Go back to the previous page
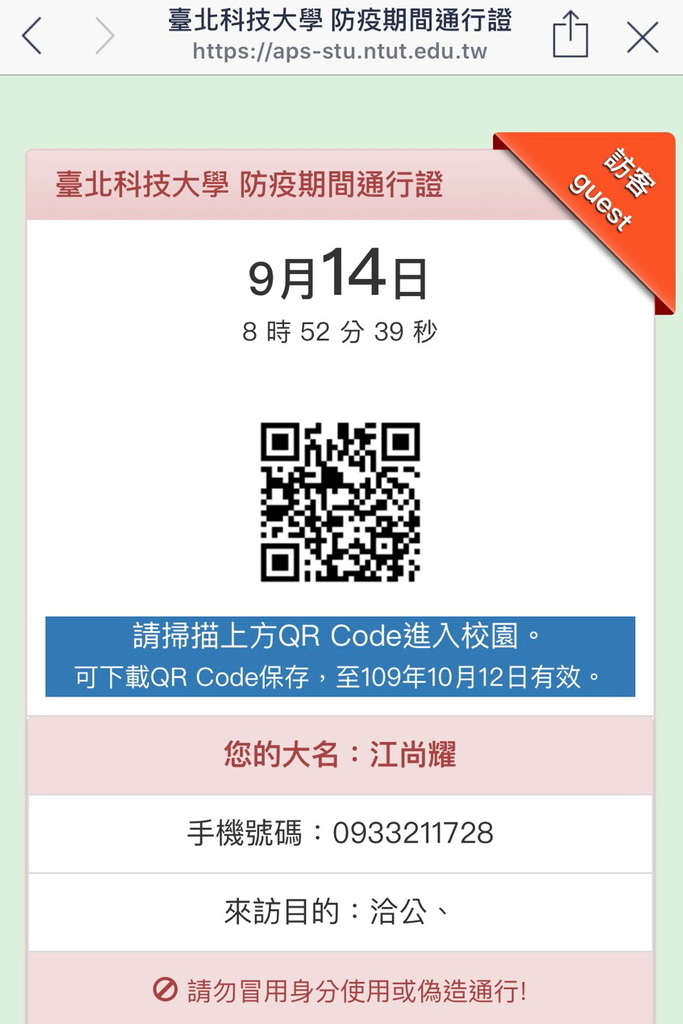This screenshot has width=683, height=1024. coord(32,37)
